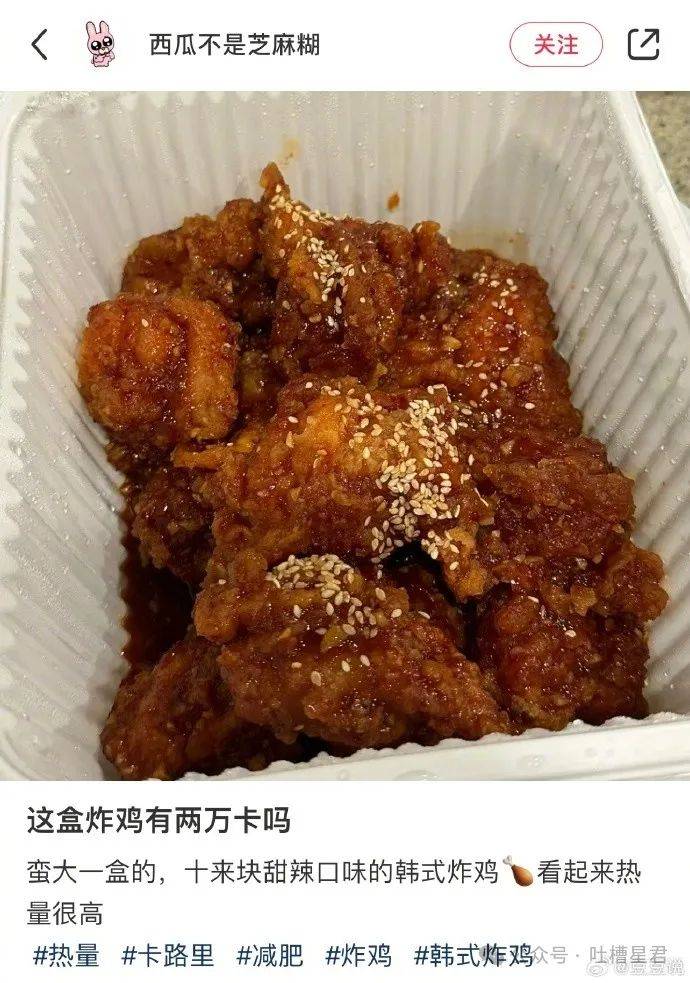The height and width of the screenshot is (983, 690).
Task: Open the #卡路里 hashtag
Action: click(x=168, y=955)
